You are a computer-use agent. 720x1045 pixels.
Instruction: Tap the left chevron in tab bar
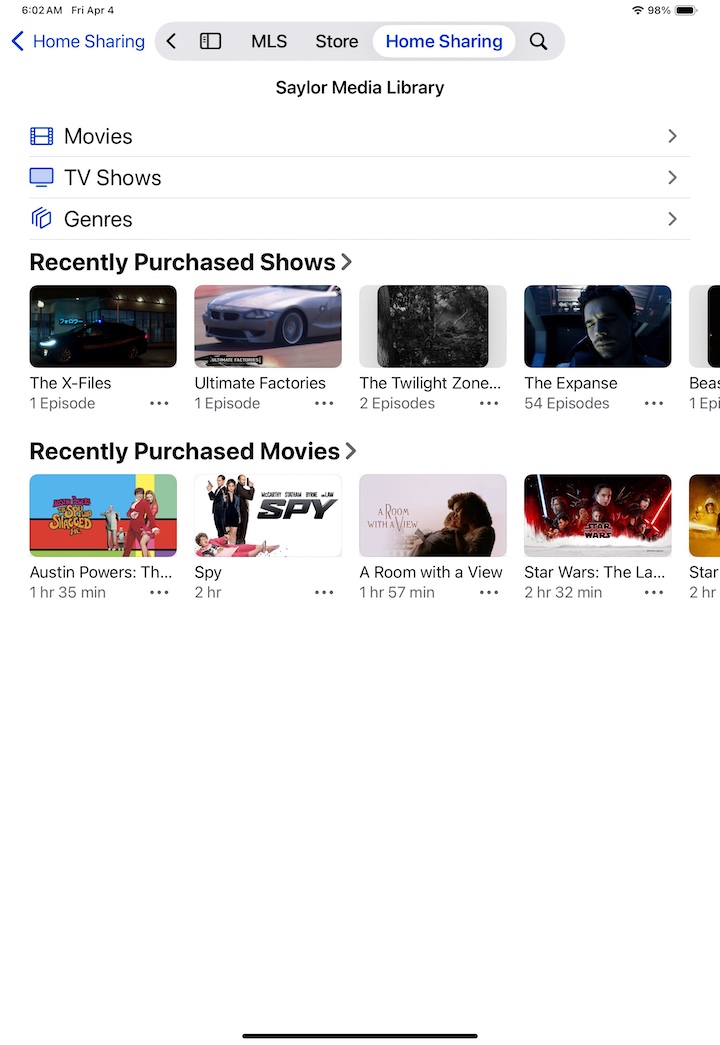point(172,41)
